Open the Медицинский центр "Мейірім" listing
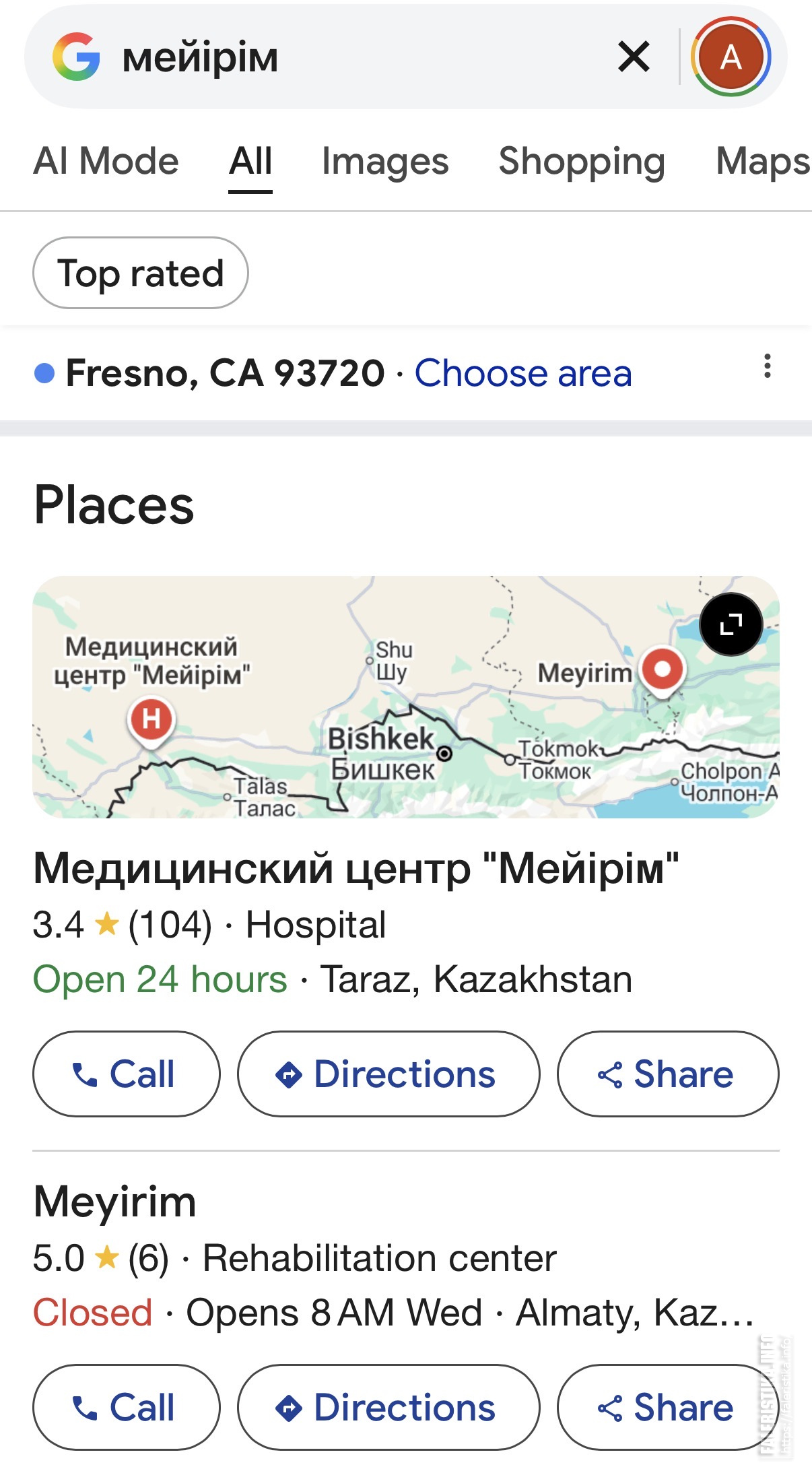The width and height of the screenshot is (812, 1471). pyautogui.click(x=356, y=868)
